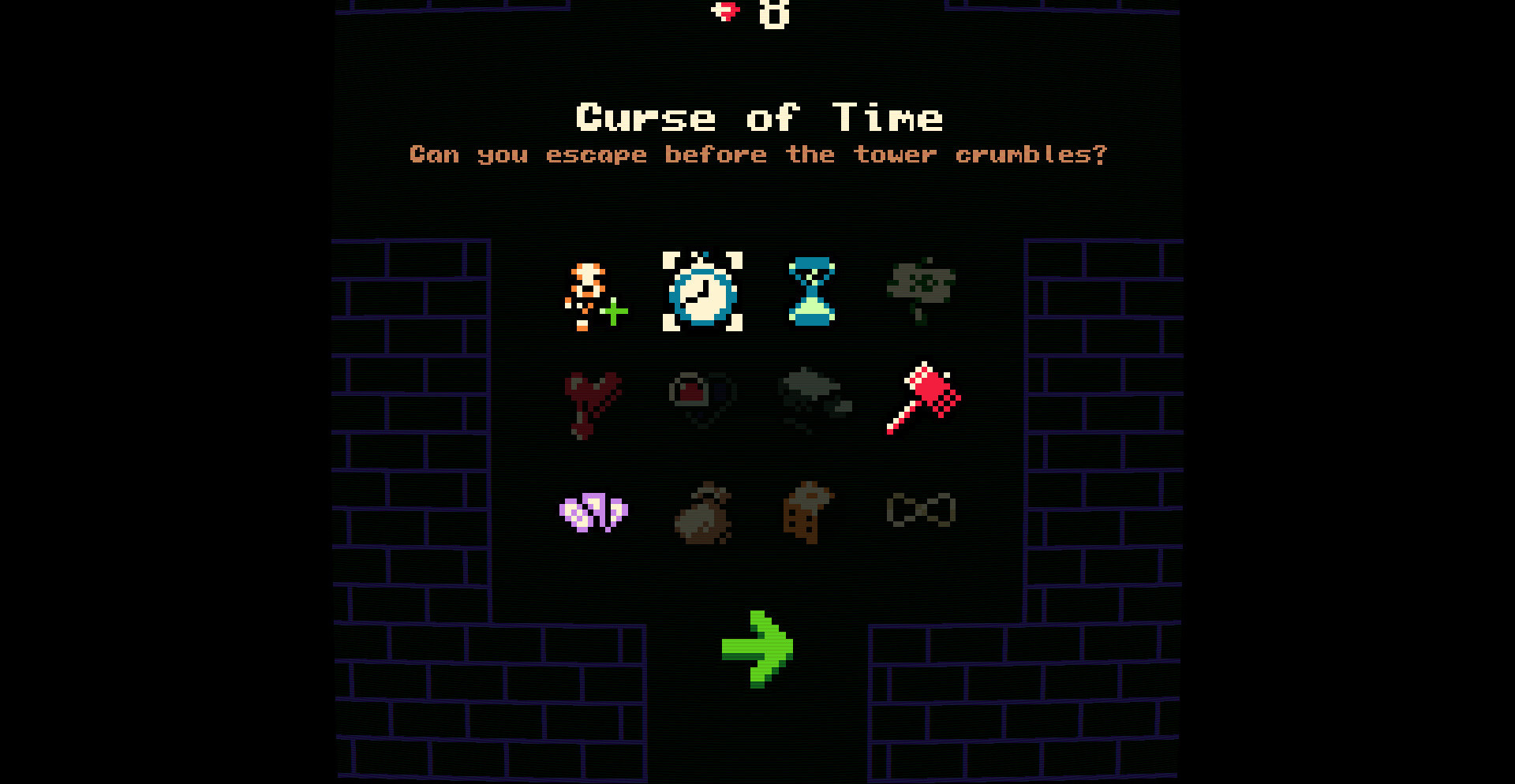Choose the brown dice icon
The image size is (1515, 784).
coord(807,512)
